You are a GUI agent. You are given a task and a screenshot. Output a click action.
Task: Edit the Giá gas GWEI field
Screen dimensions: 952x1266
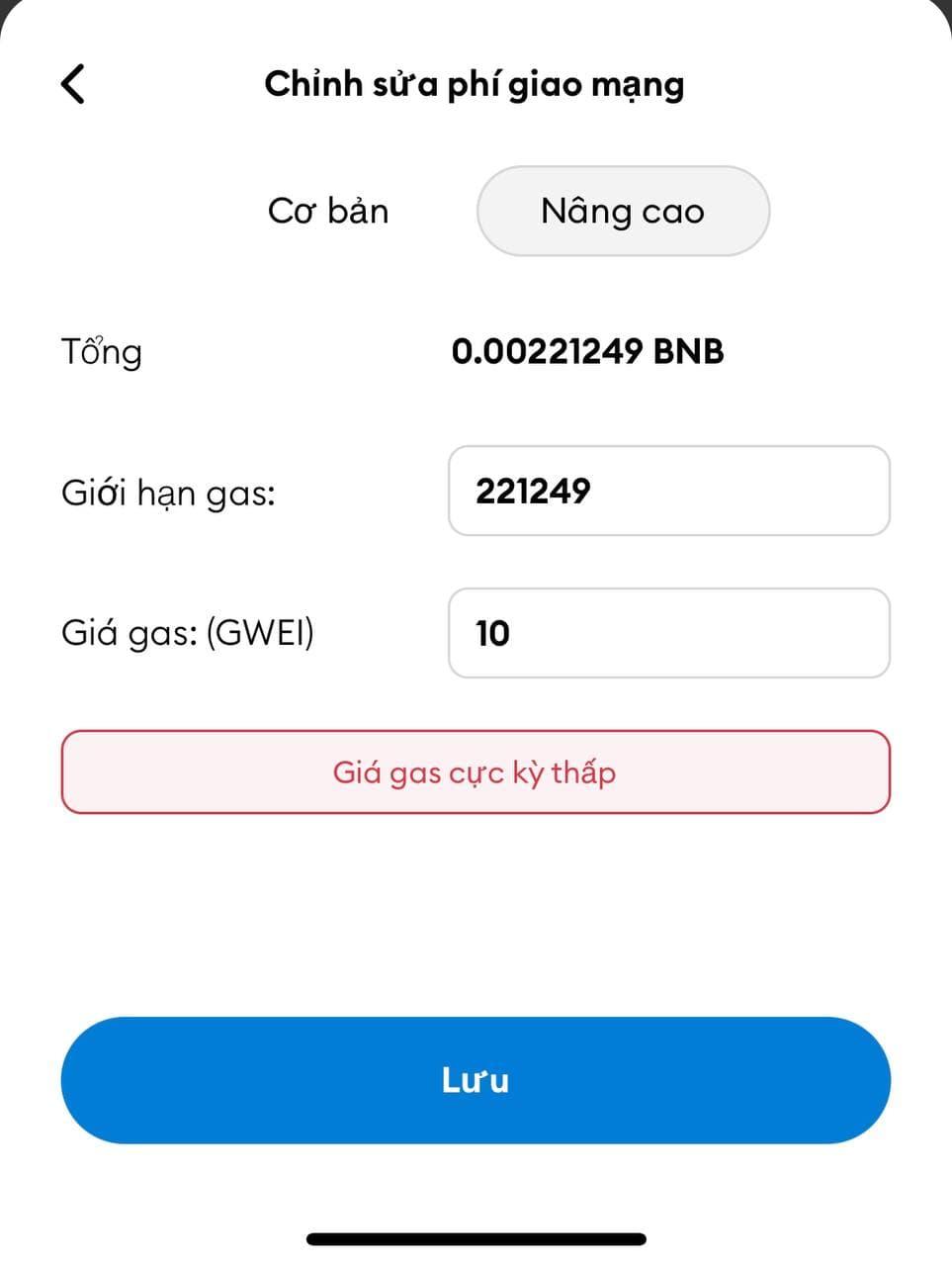pos(668,633)
